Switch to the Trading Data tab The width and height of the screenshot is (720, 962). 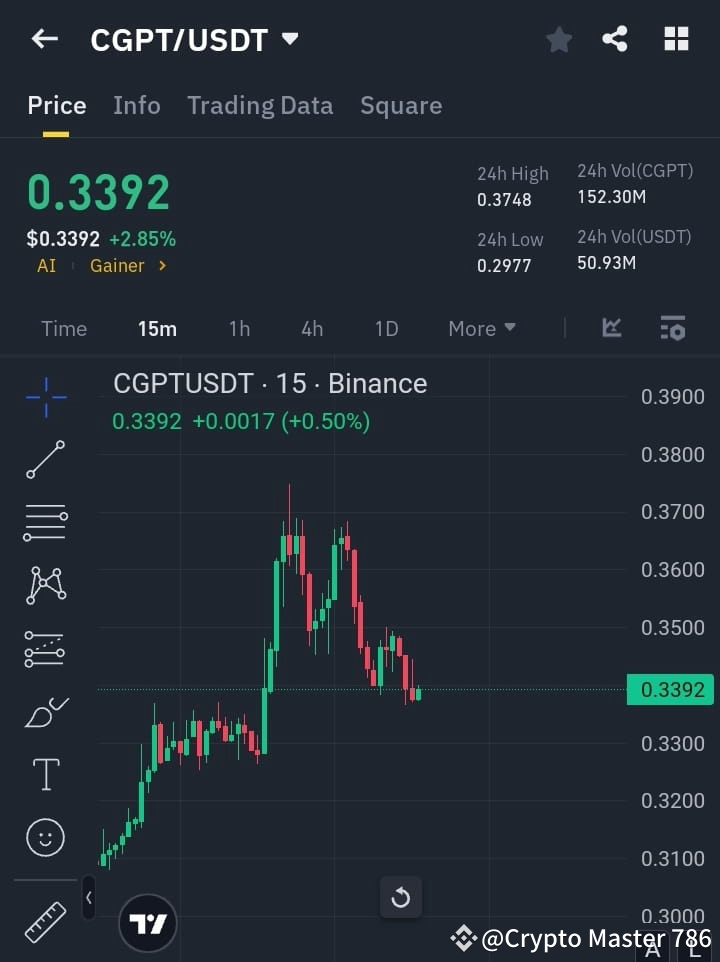pos(260,105)
